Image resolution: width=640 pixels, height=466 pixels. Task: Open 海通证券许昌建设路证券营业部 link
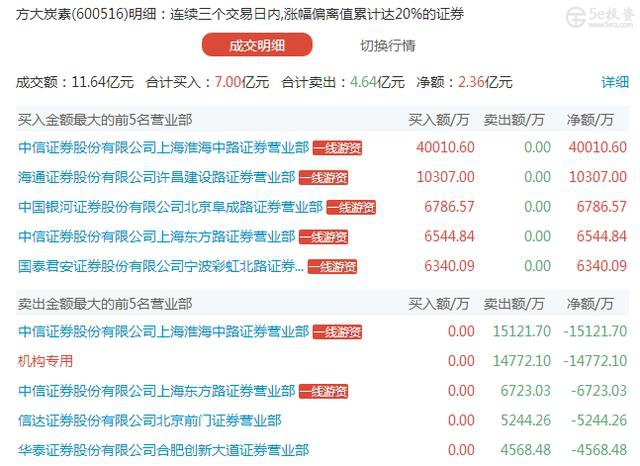(157, 177)
